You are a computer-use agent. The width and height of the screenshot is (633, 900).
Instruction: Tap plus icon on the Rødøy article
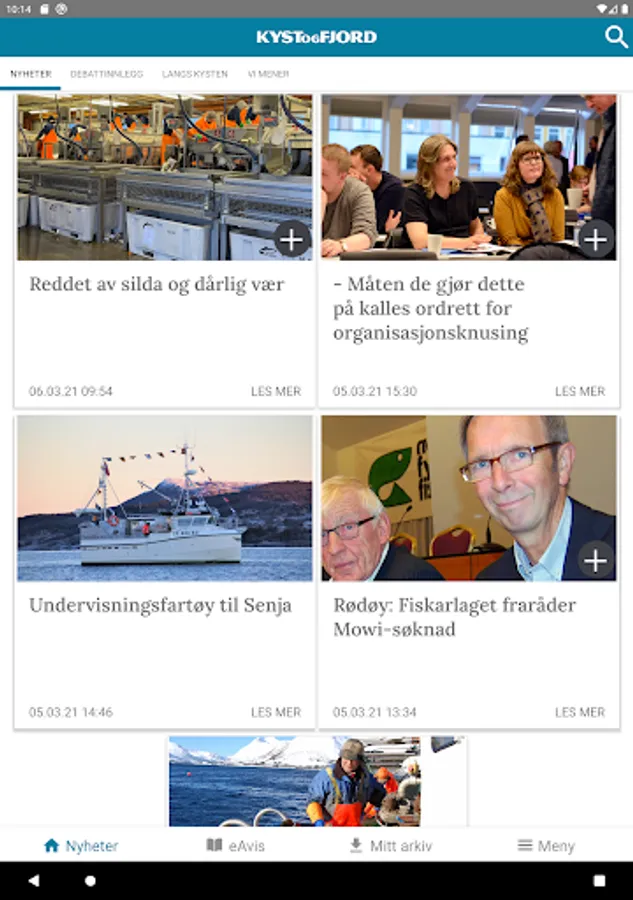coord(596,560)
